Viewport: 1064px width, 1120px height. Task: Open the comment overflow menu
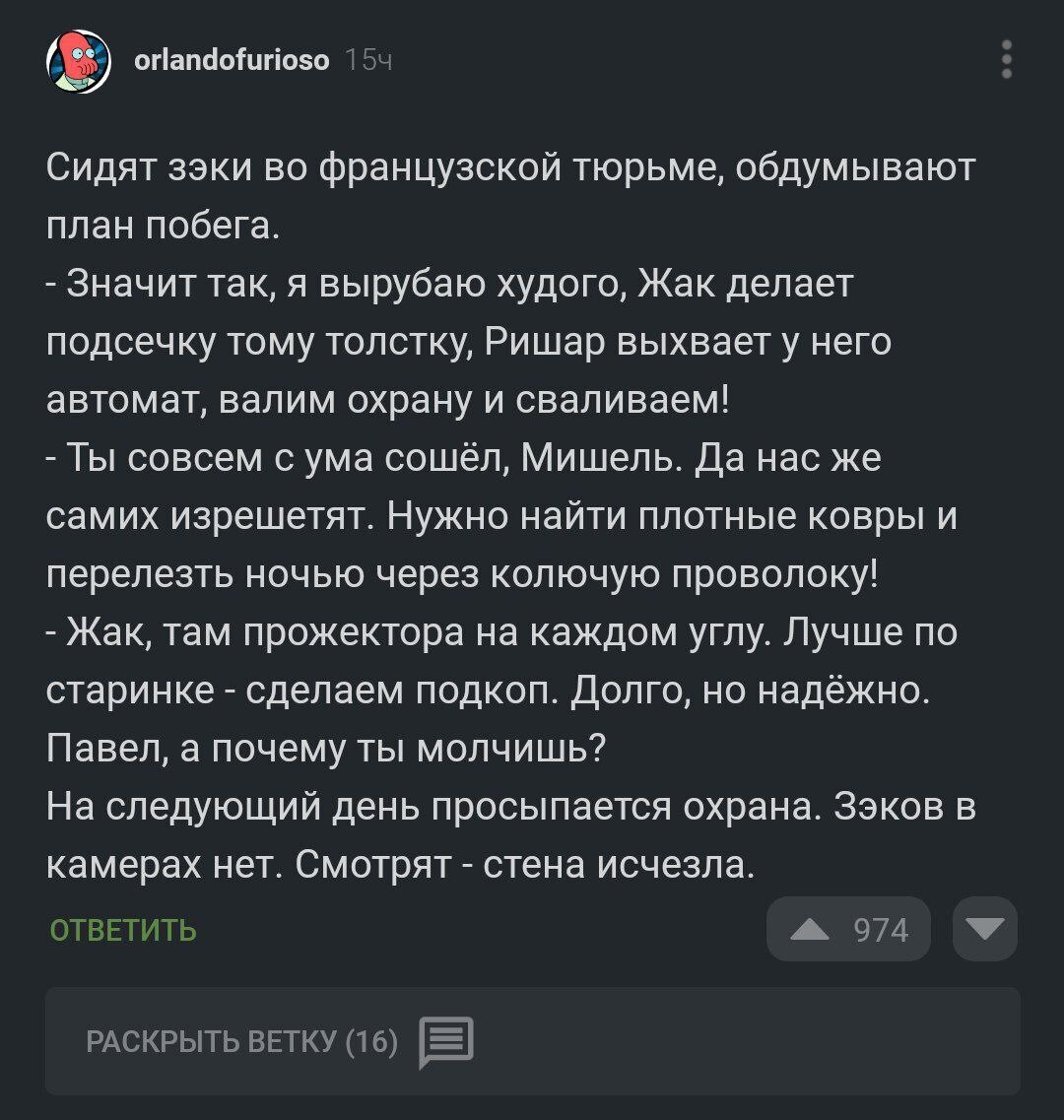tap(1006, 59)
